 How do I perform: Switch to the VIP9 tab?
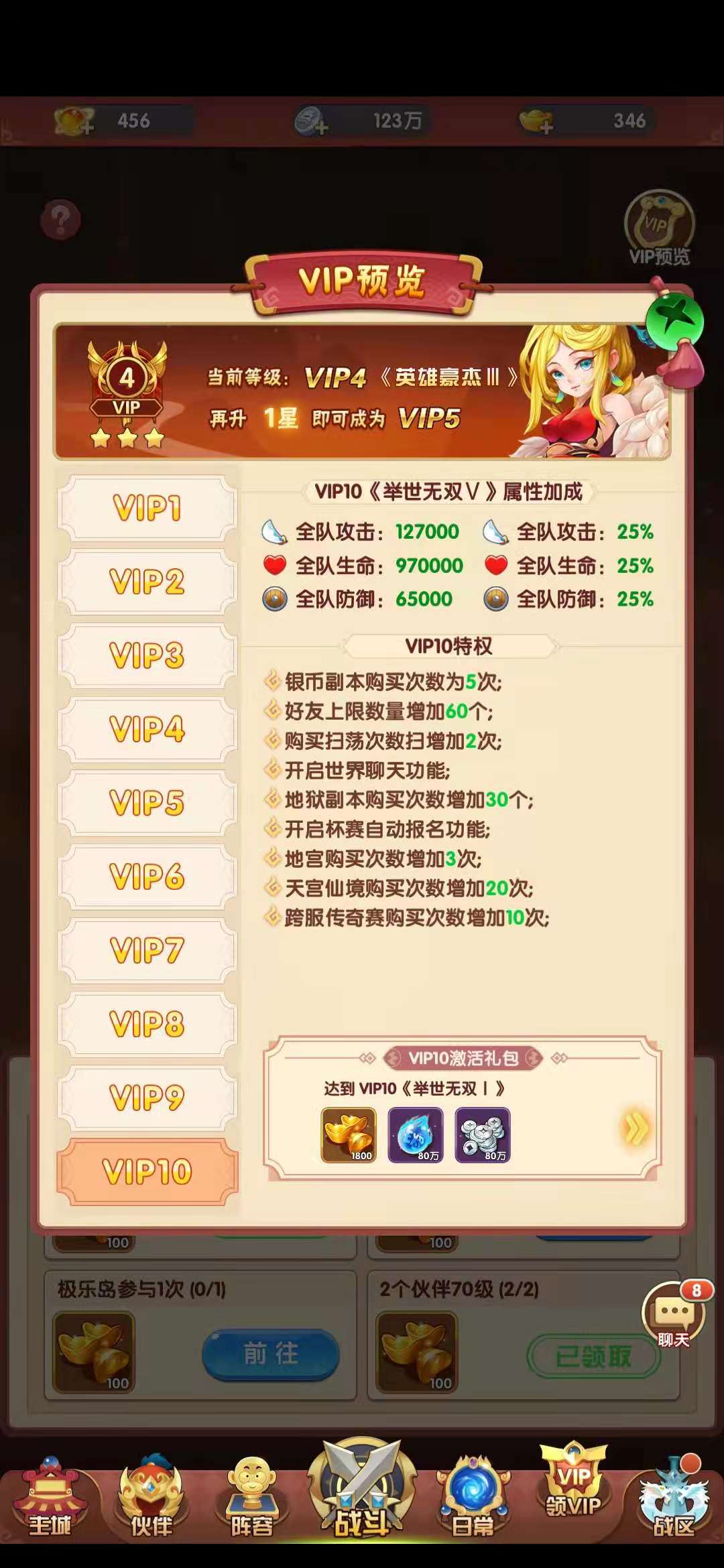147,1098
